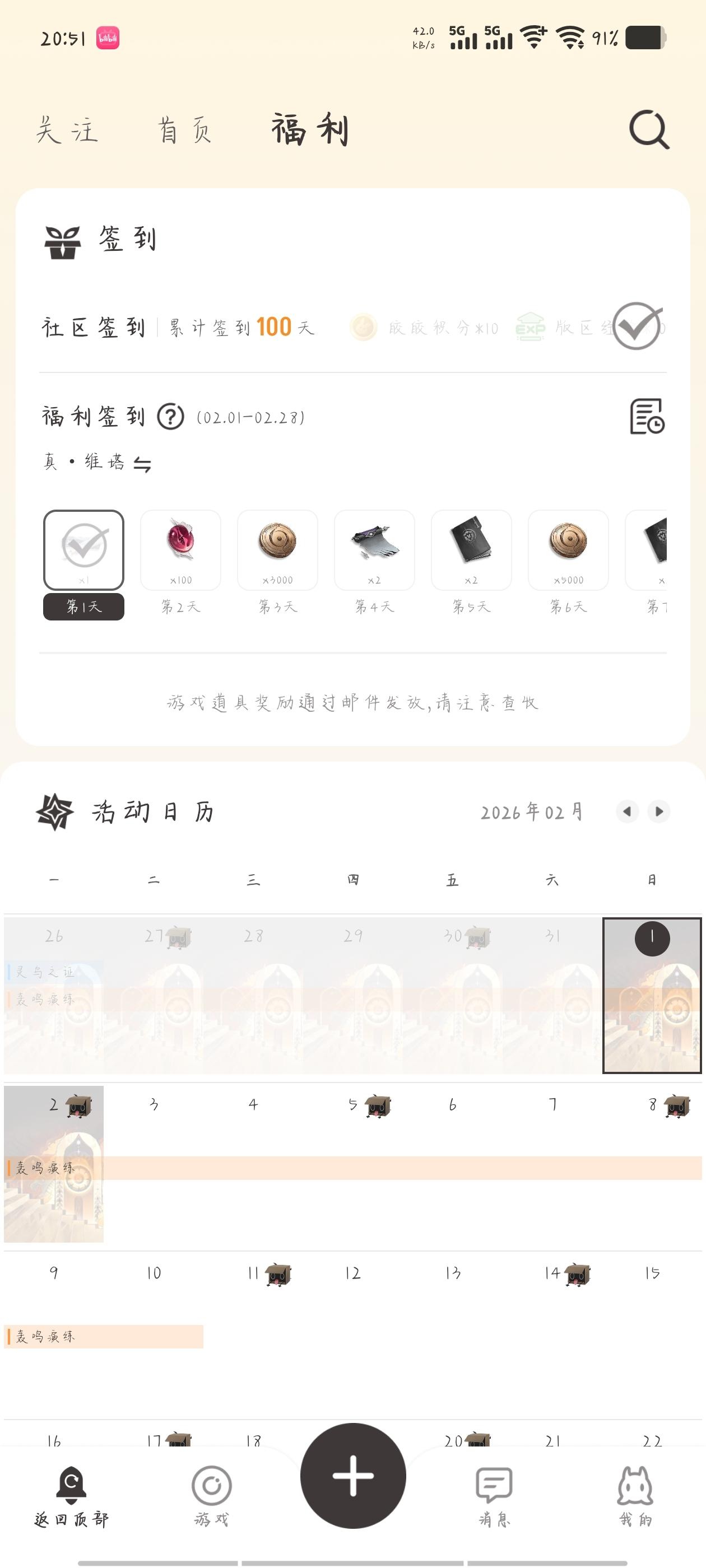The height and width of the screenshot is (1568, 706).
Task: Select the 第4天 reward item
Action: (374, 550)
